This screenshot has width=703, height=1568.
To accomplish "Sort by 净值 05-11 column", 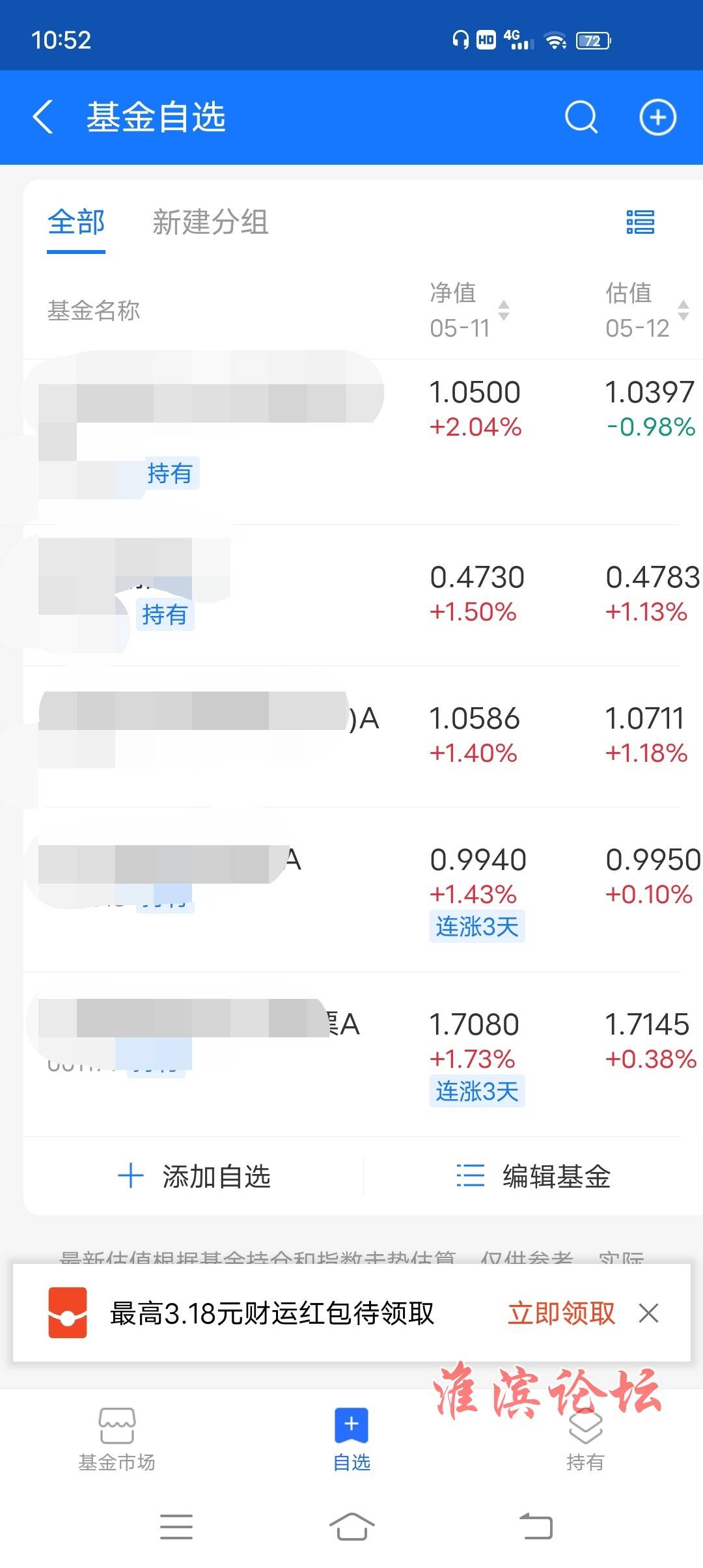I will pyautogui.click(x=469, y=311).
